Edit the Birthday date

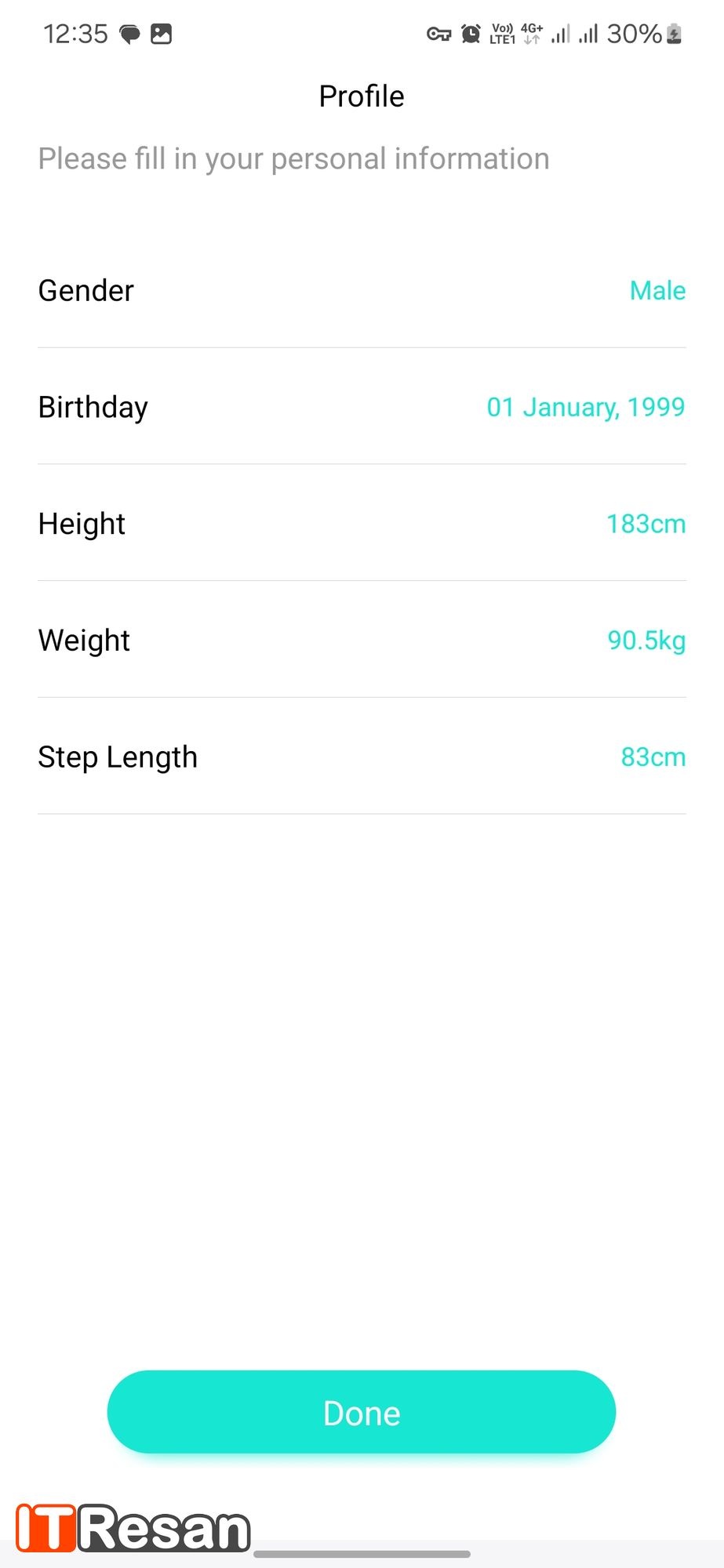(585, 408)
